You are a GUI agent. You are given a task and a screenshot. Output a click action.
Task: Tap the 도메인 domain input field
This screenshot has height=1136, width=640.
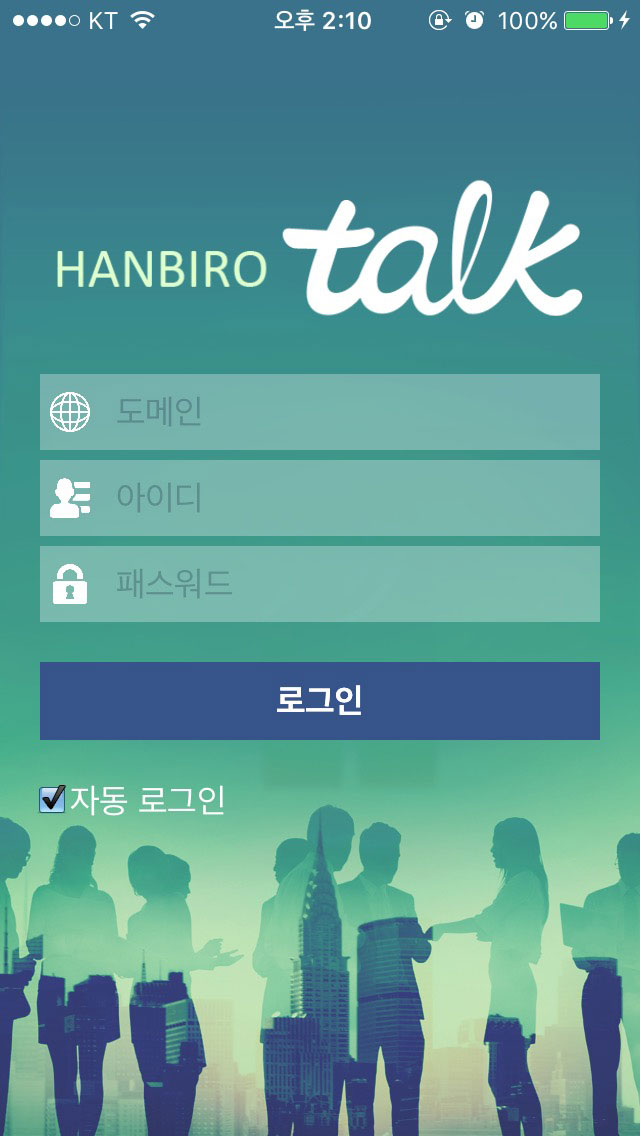click(x=320, y=412)
